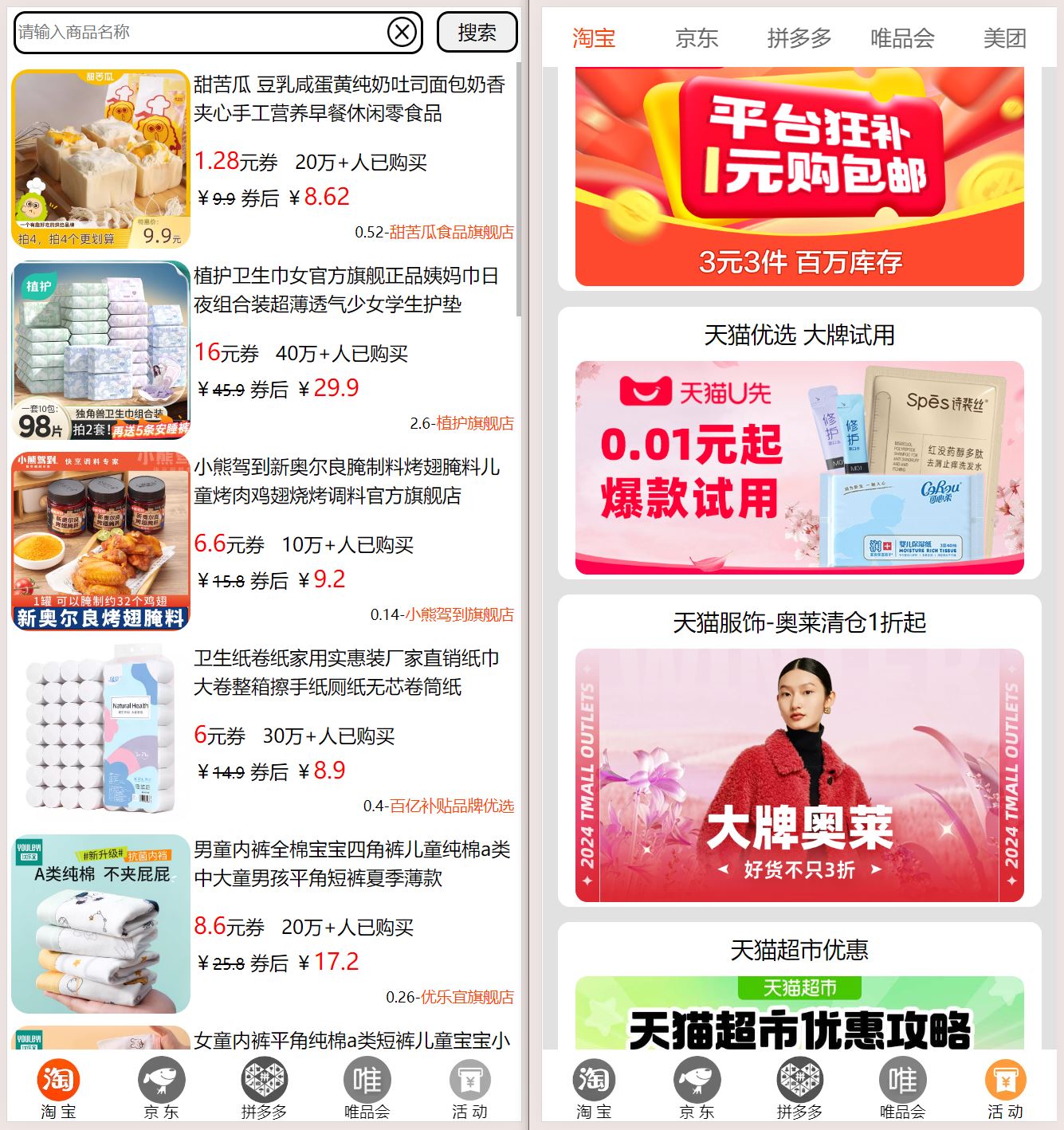This screenshot has width=1064, height=1130.
Task: Open the 平台狂补 1元购包邮 banner
Action: 799,176
